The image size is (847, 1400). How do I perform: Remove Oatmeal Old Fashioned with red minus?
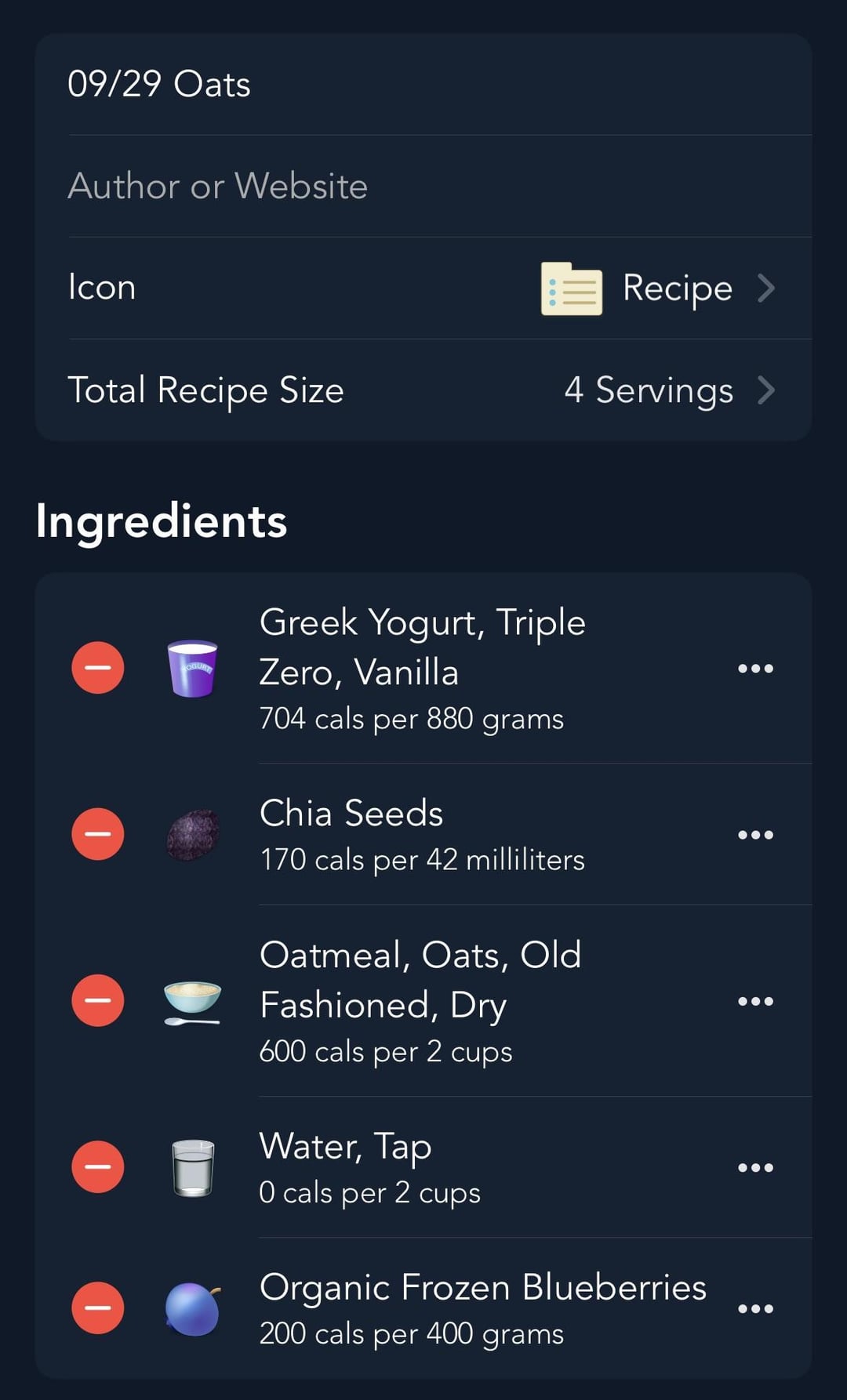coord(98,1000)
